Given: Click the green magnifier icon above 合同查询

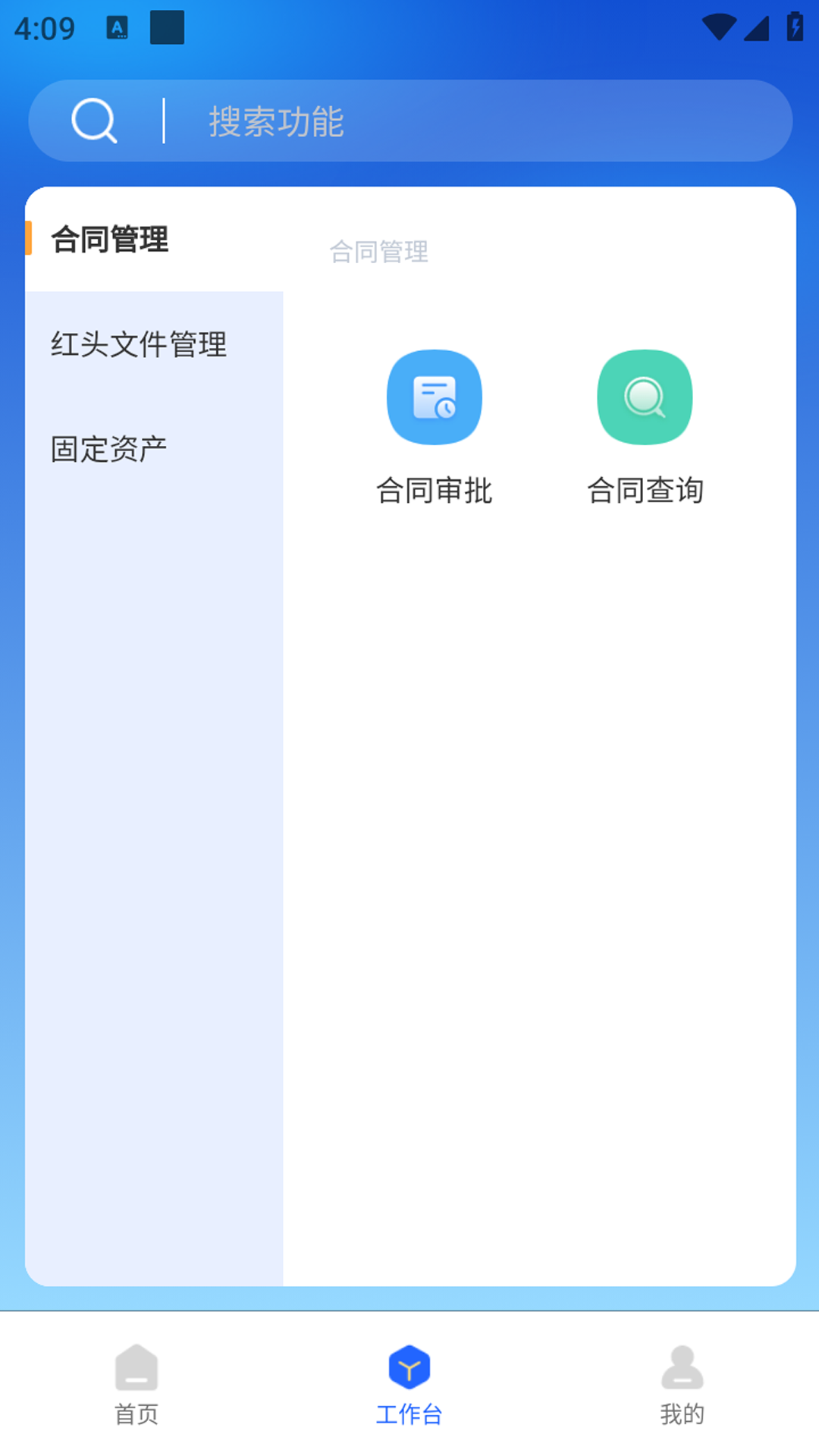Looking at the screenshot, I should (x=645, y=397).
